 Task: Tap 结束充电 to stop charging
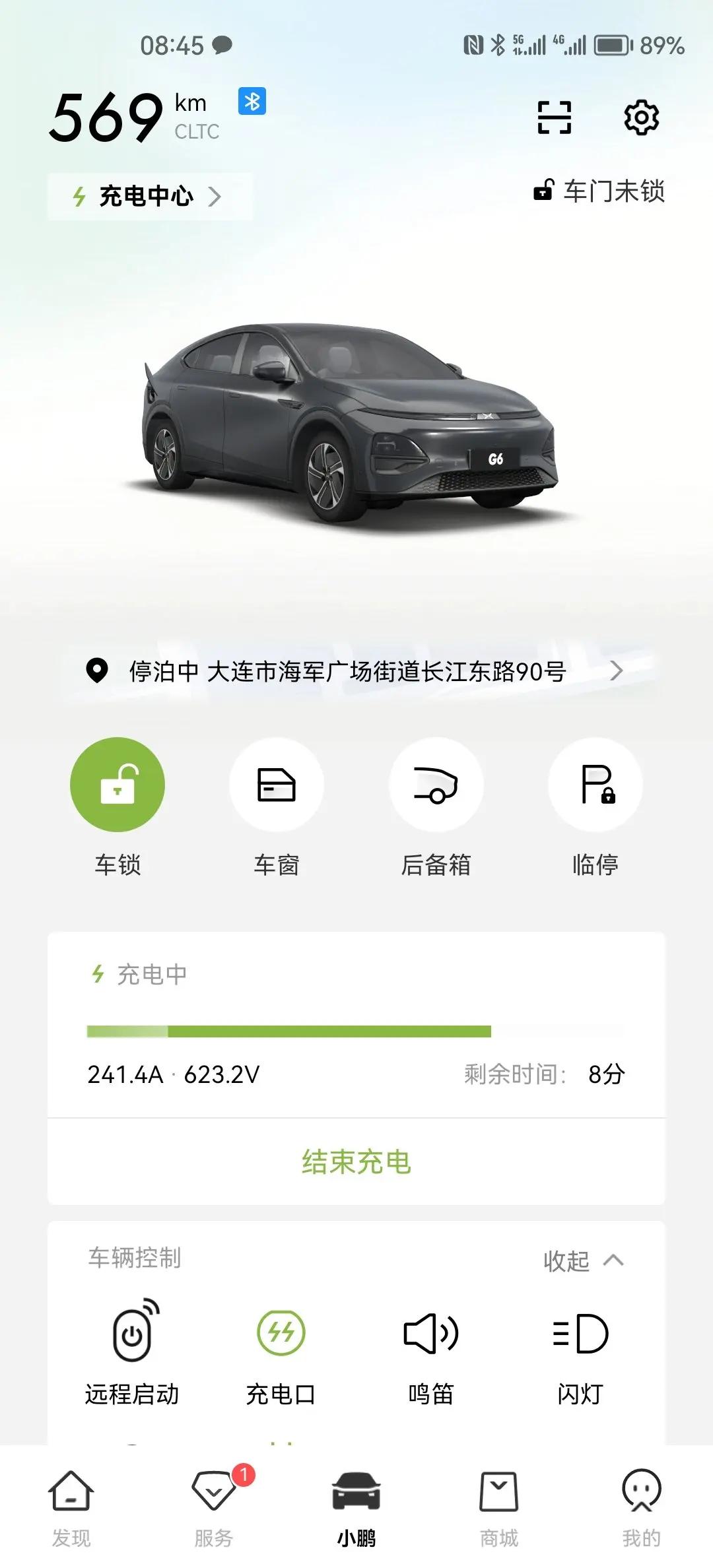coord(356,1162)
